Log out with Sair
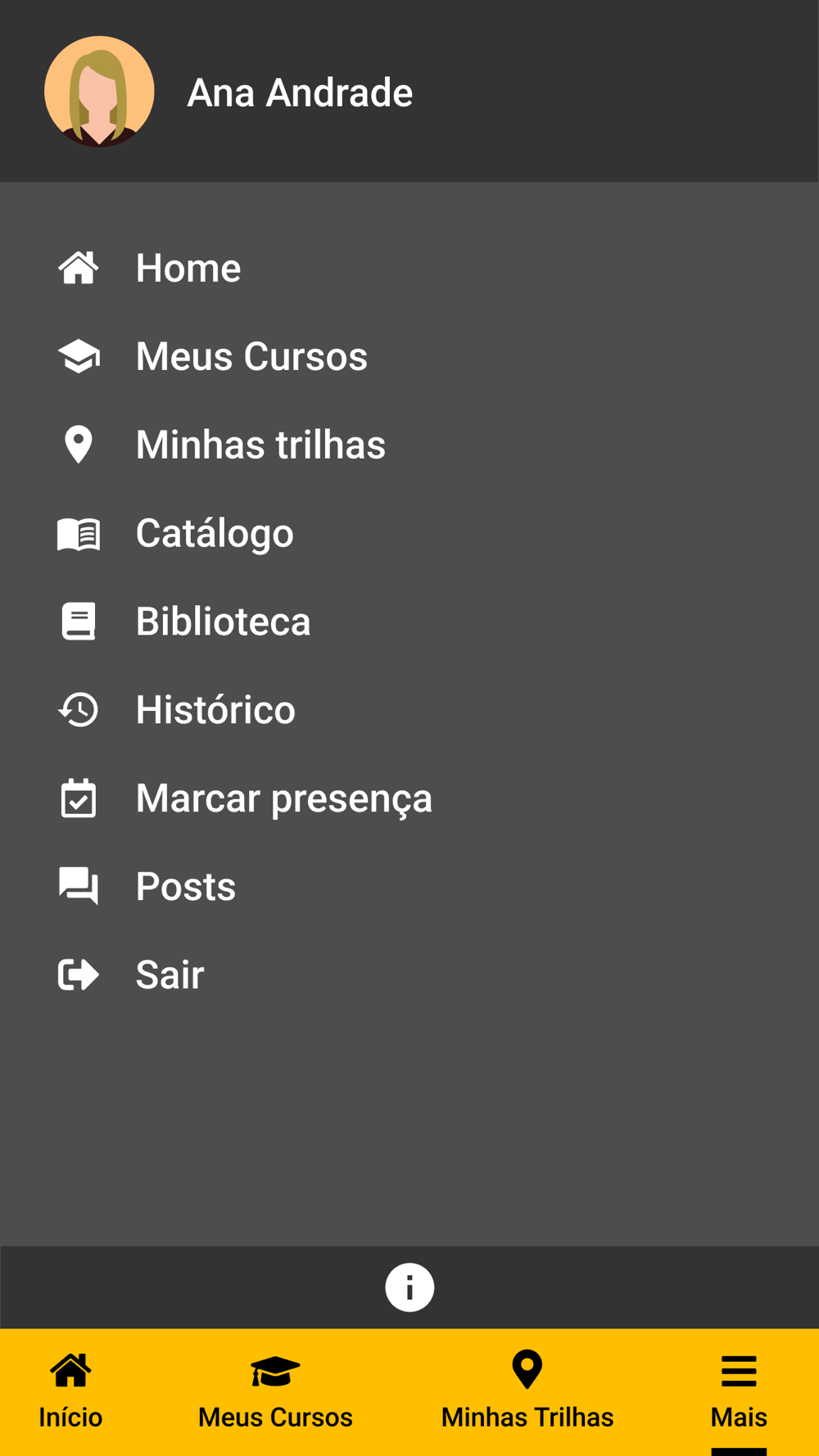 coord(170,975)
